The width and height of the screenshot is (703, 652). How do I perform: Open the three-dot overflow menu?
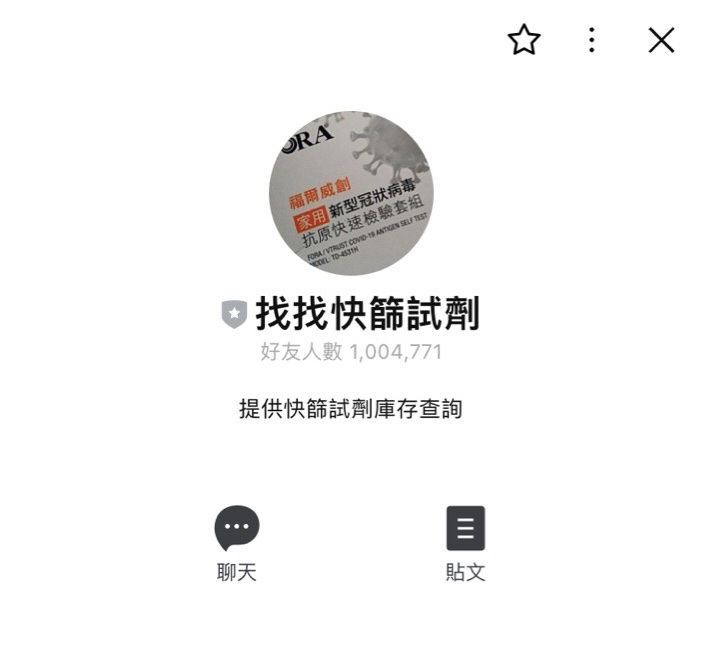coord(592,40)
